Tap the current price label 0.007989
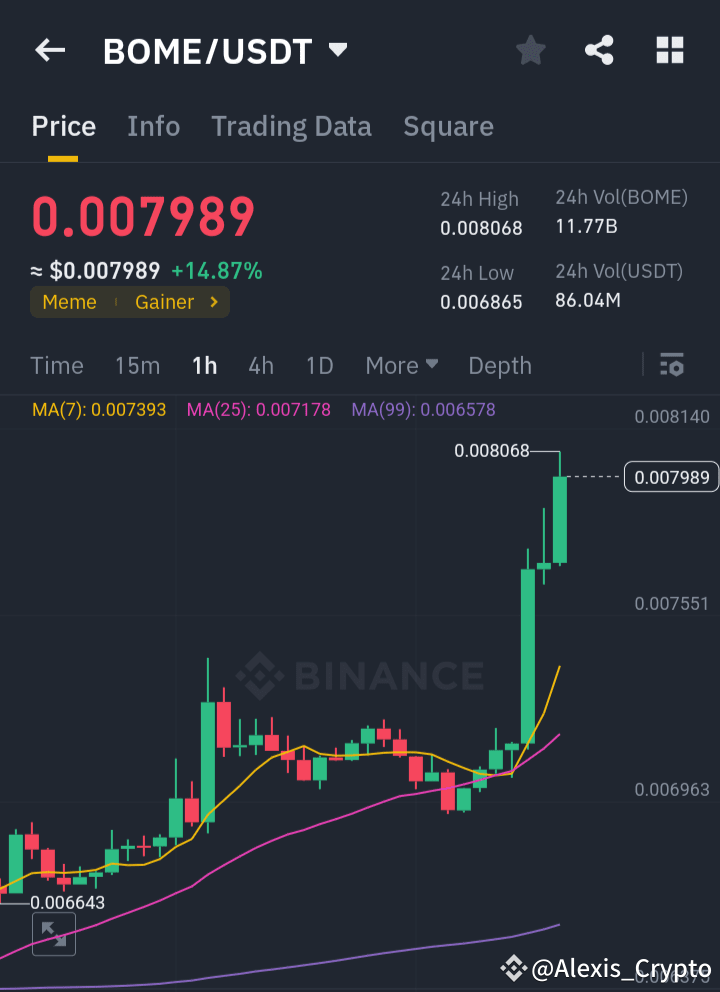This screenshot has width=720, height=992. (670, 477)
